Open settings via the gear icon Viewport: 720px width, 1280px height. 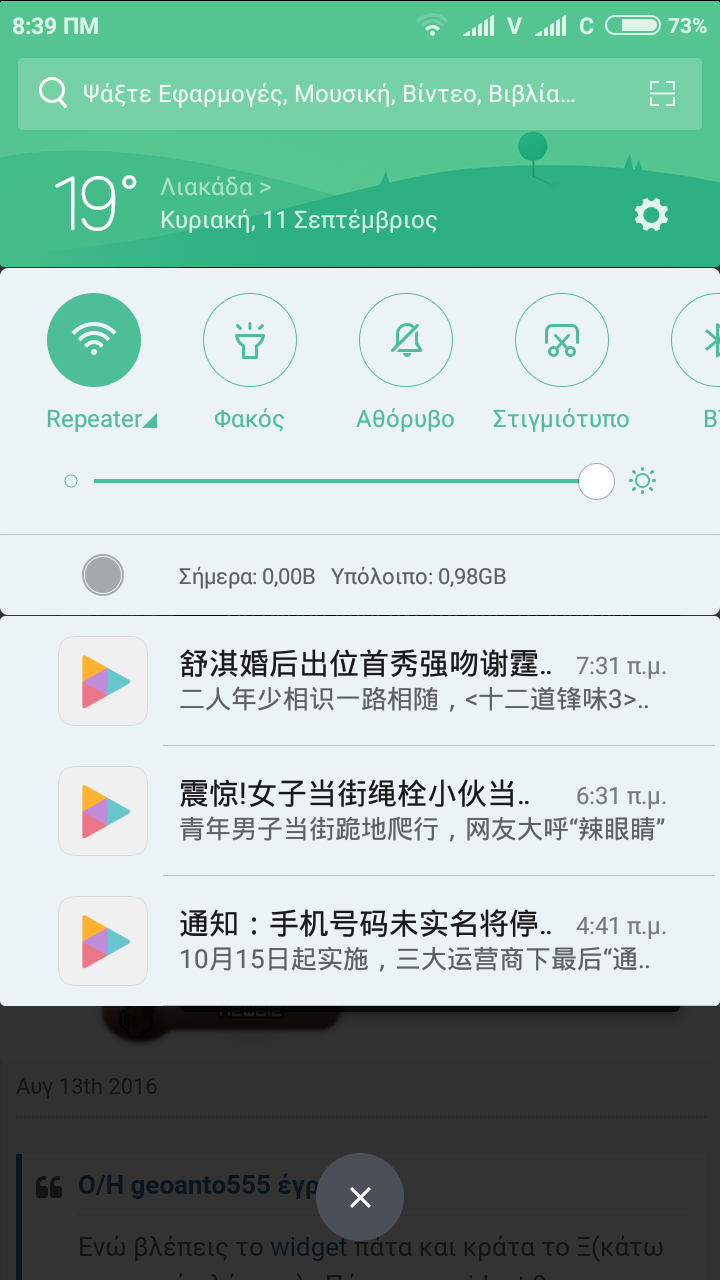(651, 214)
